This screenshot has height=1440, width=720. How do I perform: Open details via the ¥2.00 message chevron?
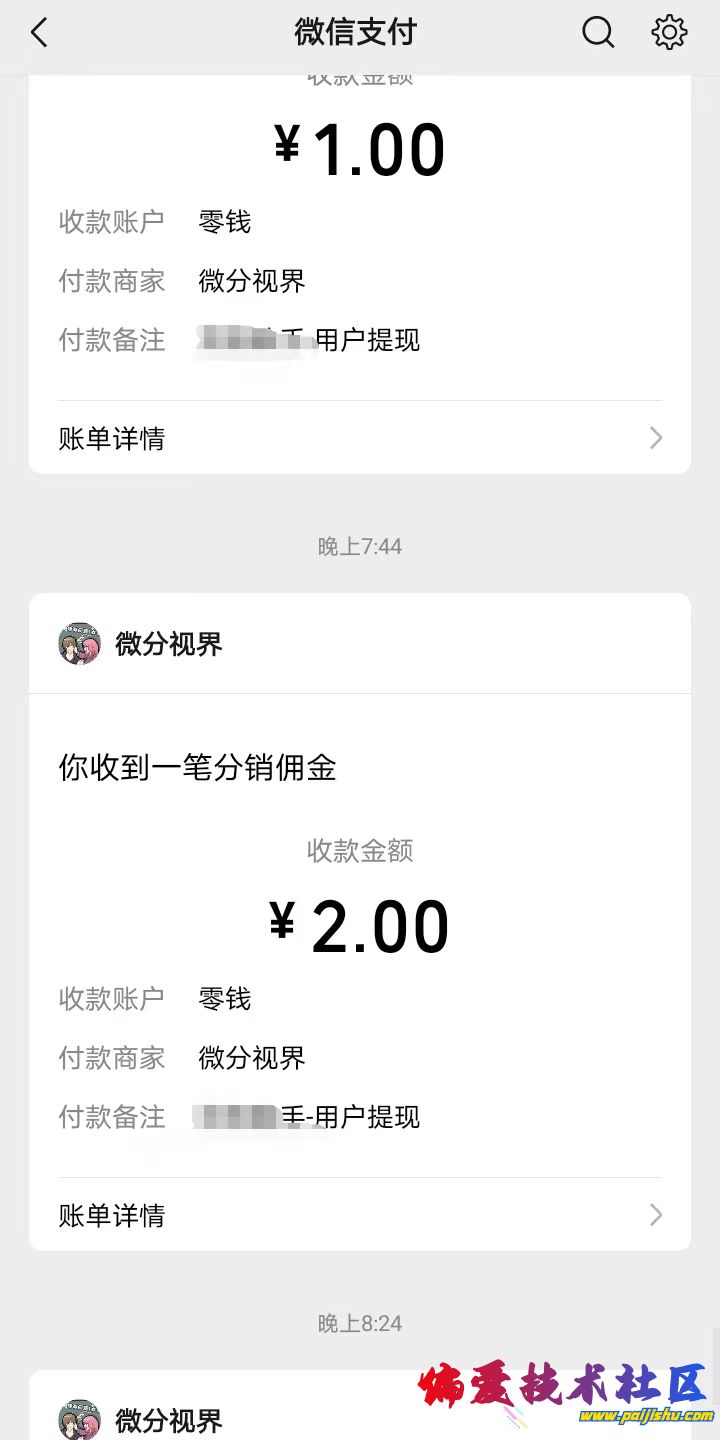pos(655,1215)
